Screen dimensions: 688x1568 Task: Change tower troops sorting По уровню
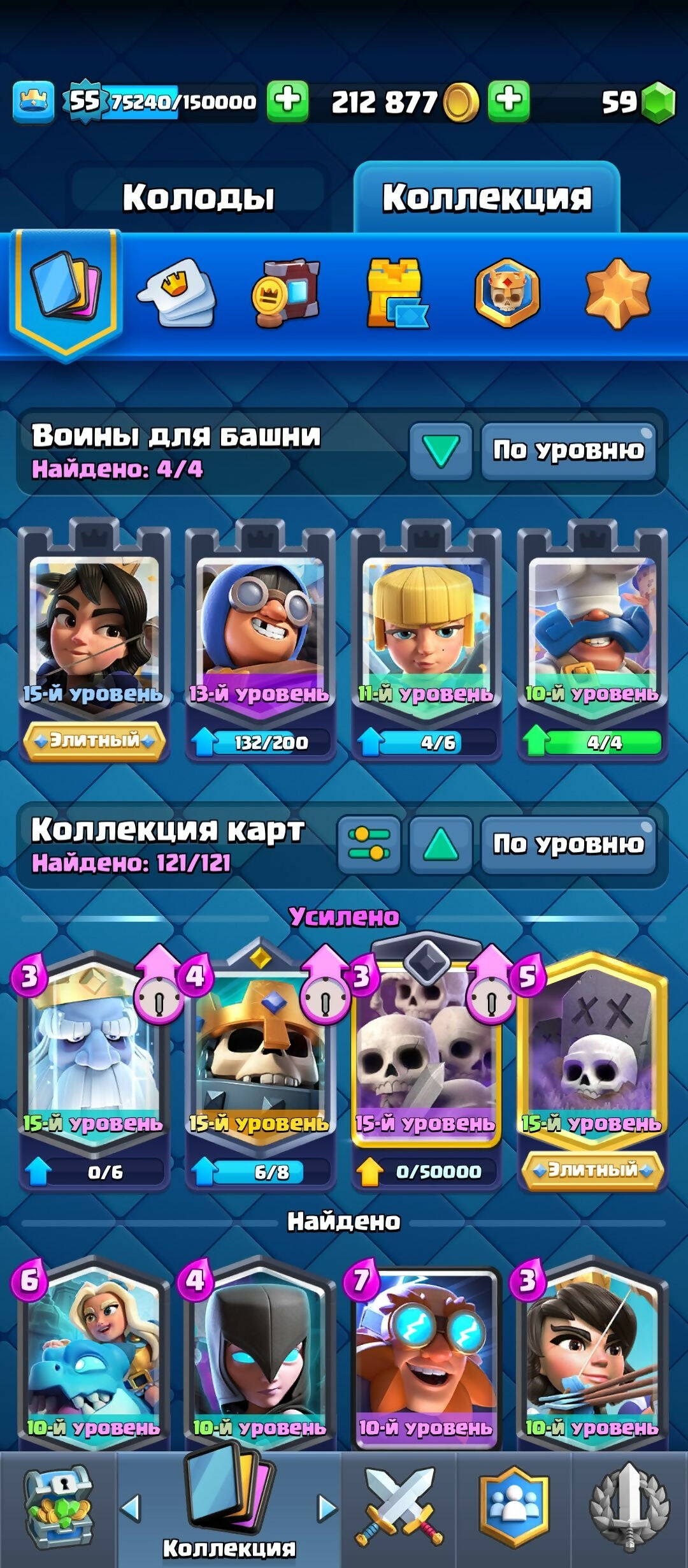click(568, 450)
